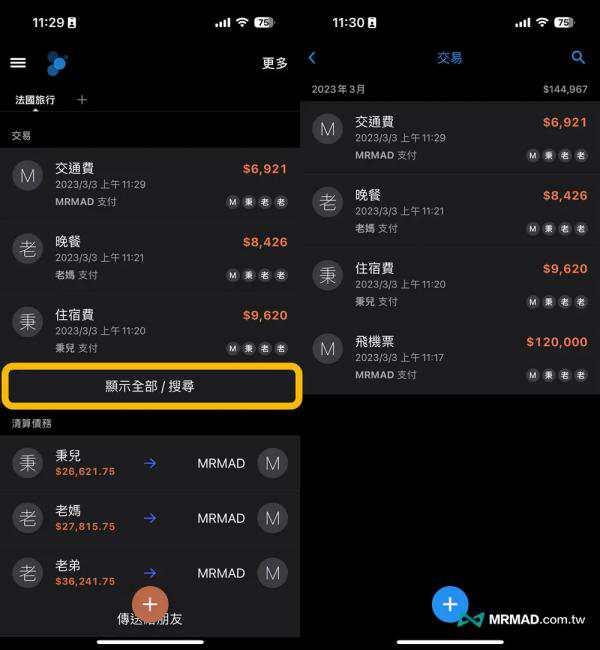
Task: Select the 法國旅行 group tab
Action: coord(35,100)
